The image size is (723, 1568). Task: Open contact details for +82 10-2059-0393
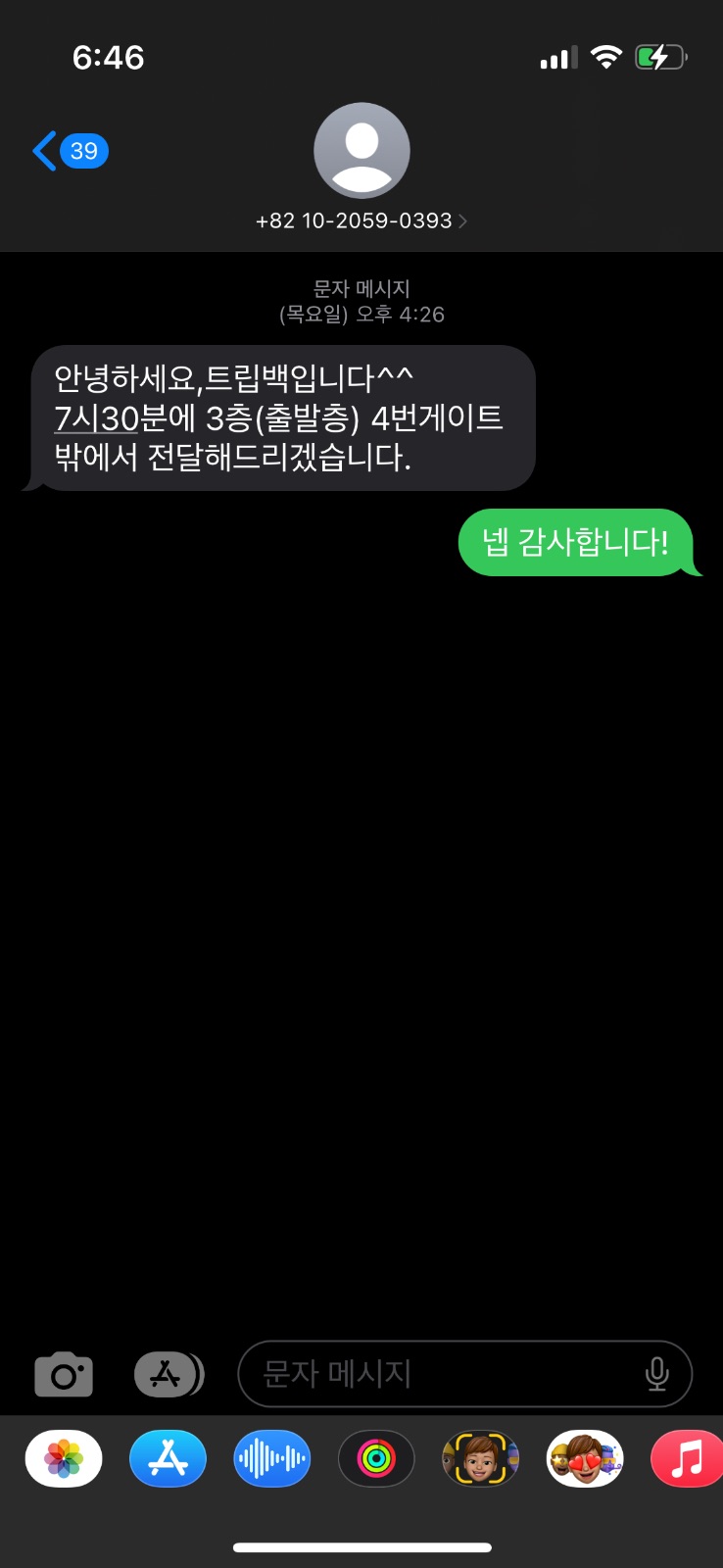pyautogui.click(x=361, y=220)
